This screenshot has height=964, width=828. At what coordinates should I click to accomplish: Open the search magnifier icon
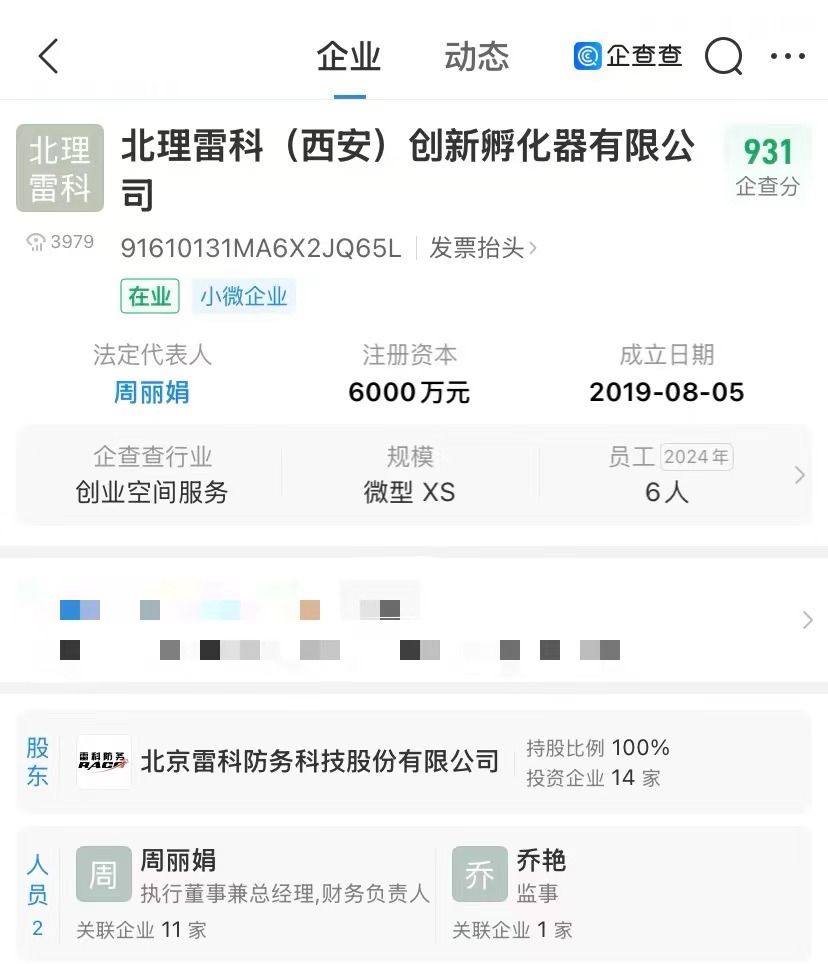click(723, 57)
